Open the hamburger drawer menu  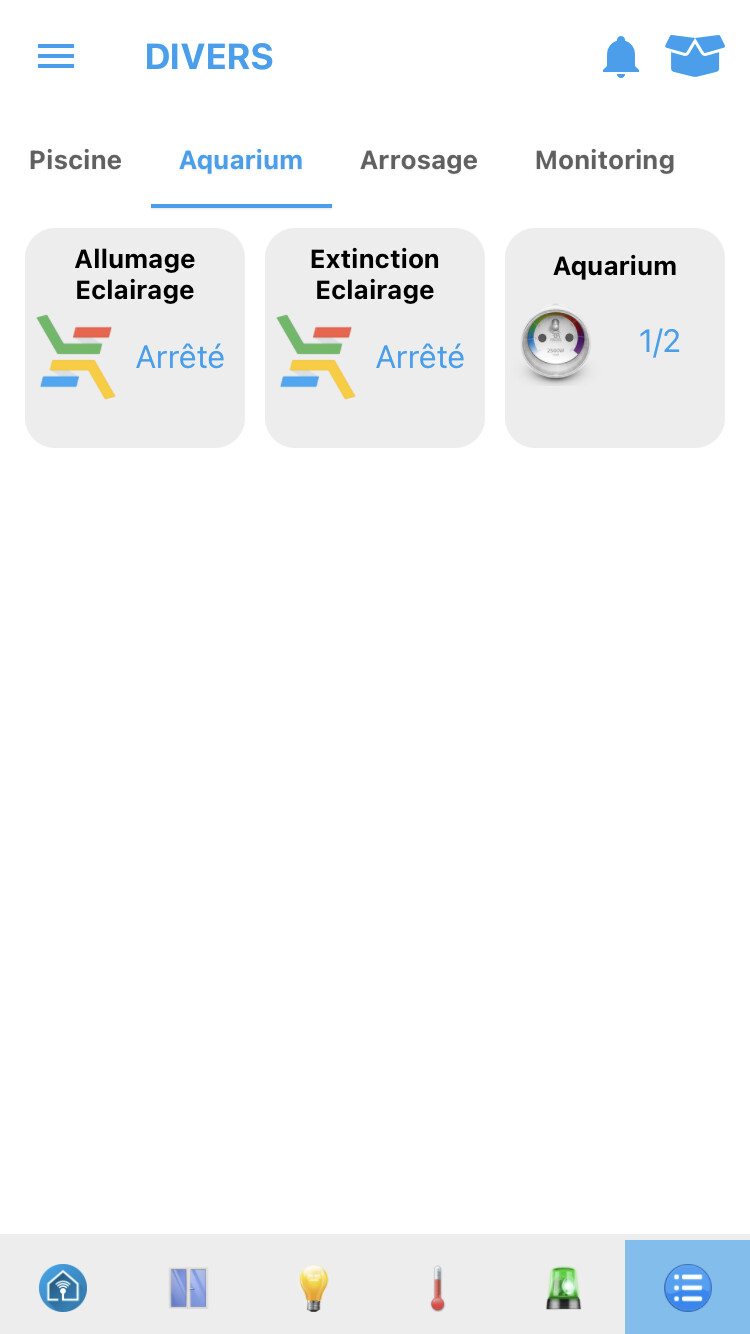pos(56,57)
